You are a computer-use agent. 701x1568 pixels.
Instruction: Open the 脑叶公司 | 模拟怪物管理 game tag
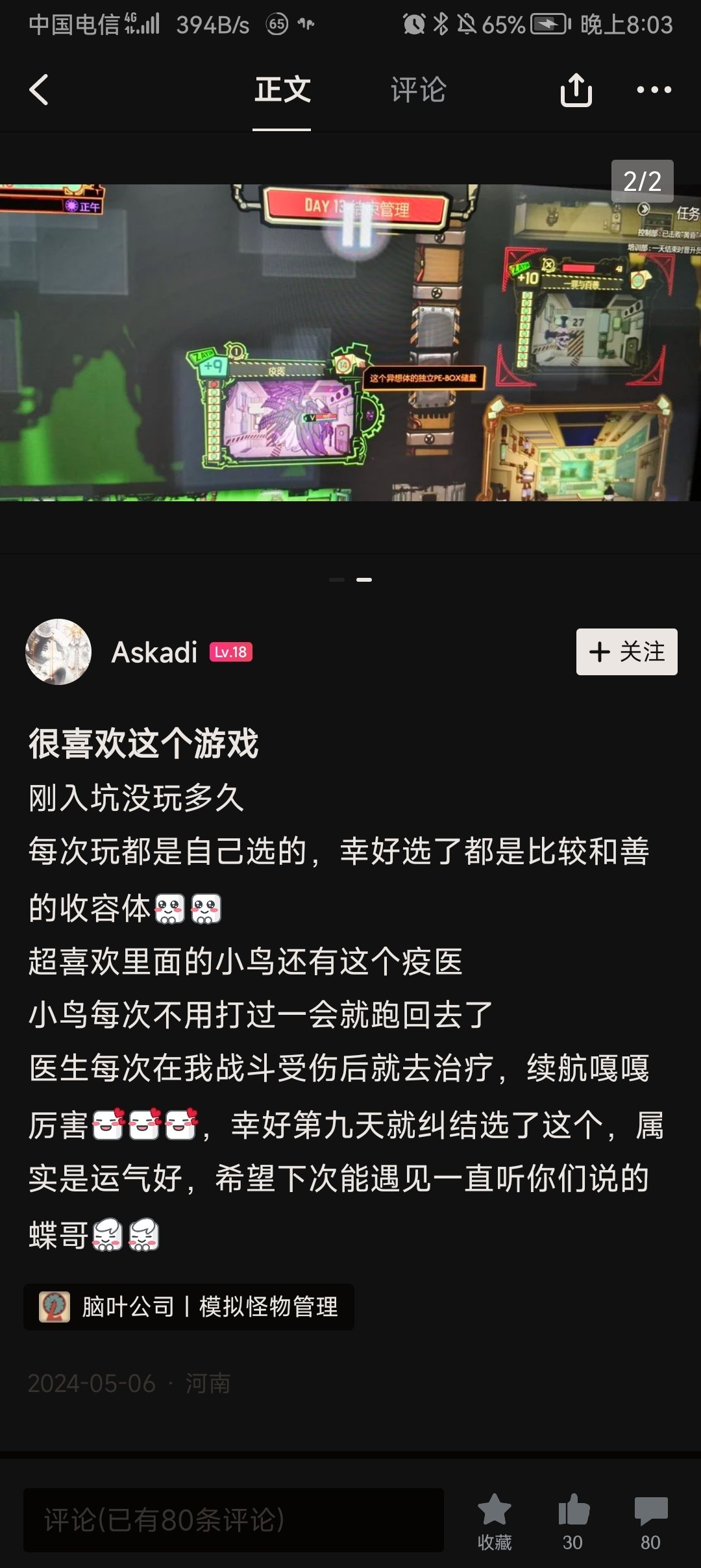tap(189, 1306)
